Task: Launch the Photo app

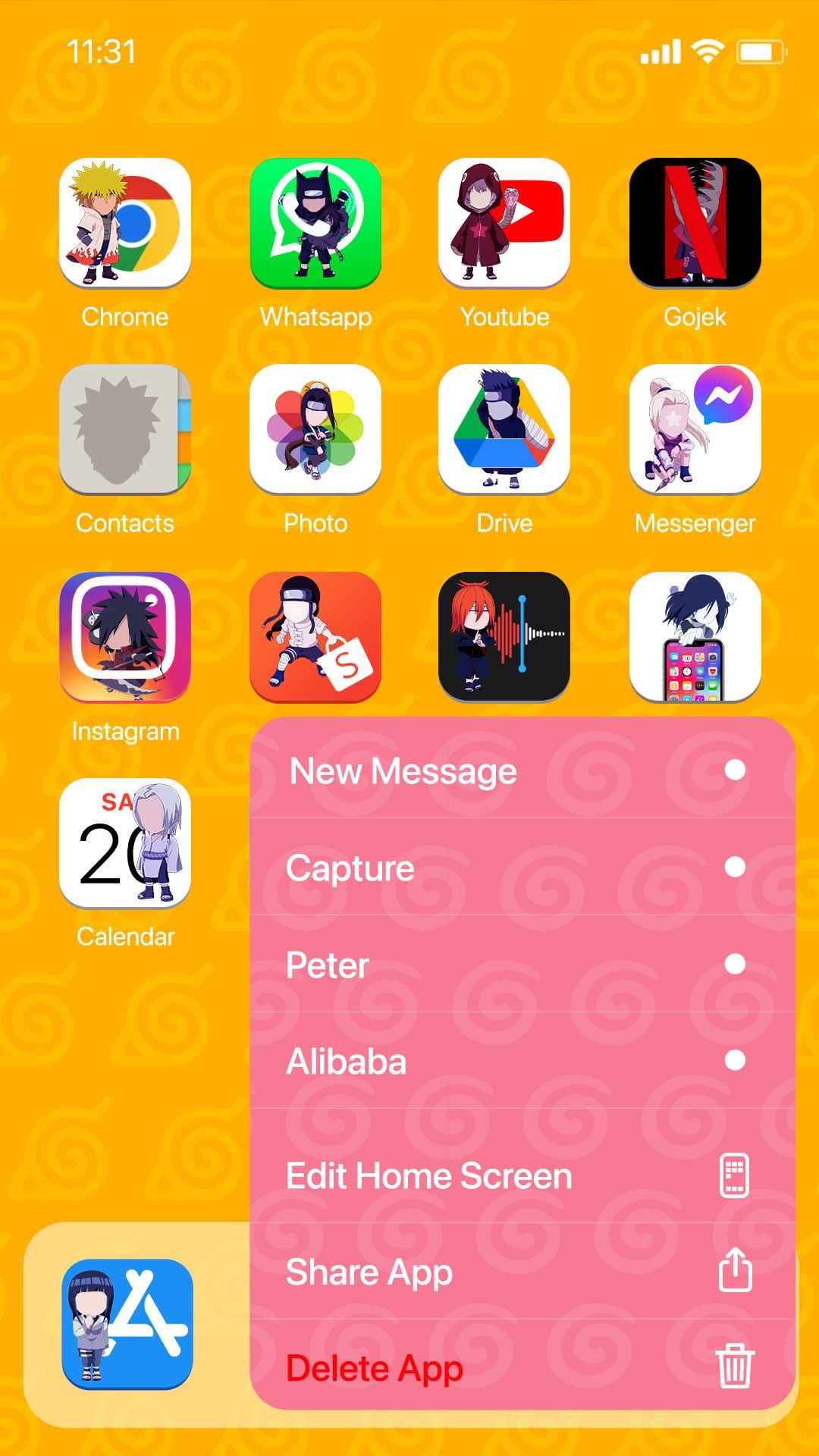Action: tap(315, 429)
